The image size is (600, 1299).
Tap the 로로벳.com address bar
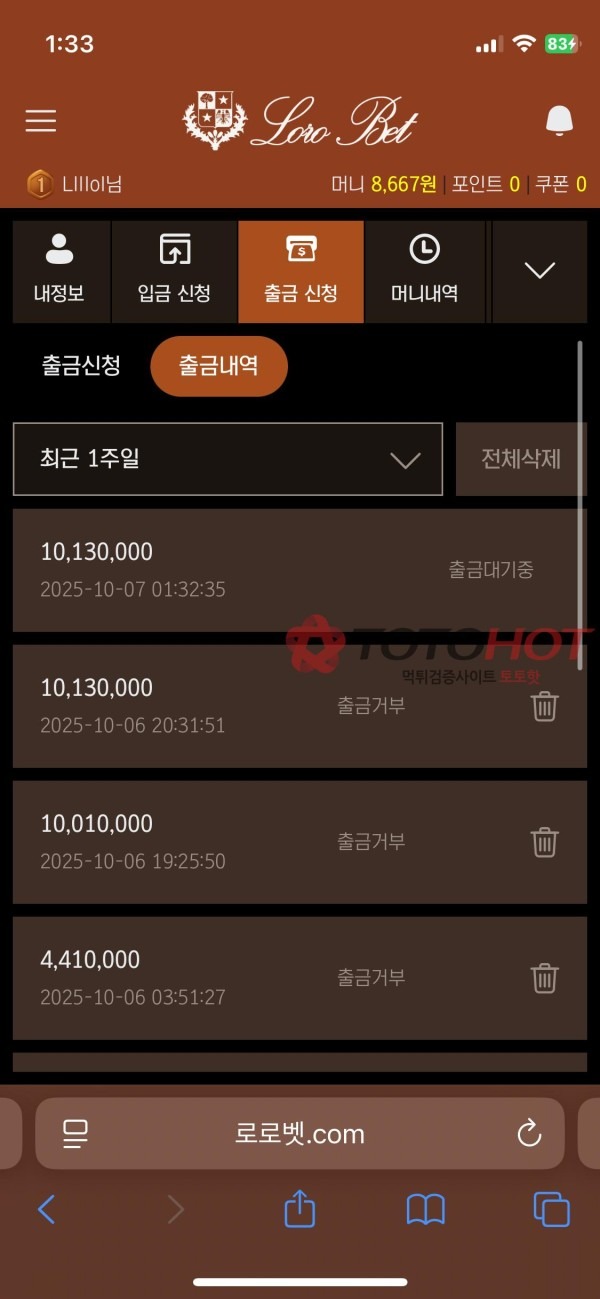point(300,1133)
